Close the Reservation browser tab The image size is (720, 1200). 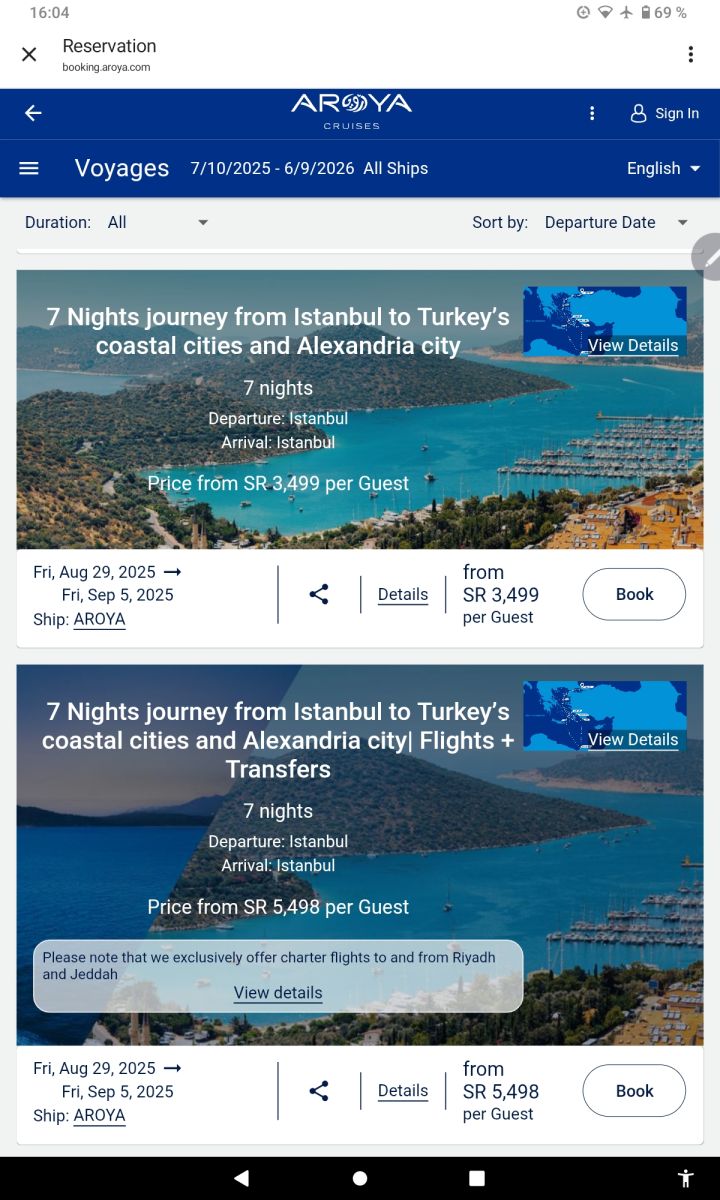coord(29,55)
